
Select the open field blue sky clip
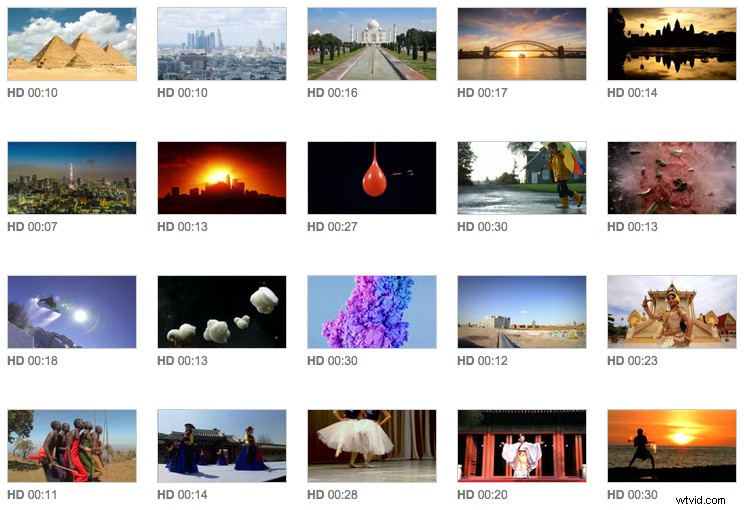[x=522, y=312]
